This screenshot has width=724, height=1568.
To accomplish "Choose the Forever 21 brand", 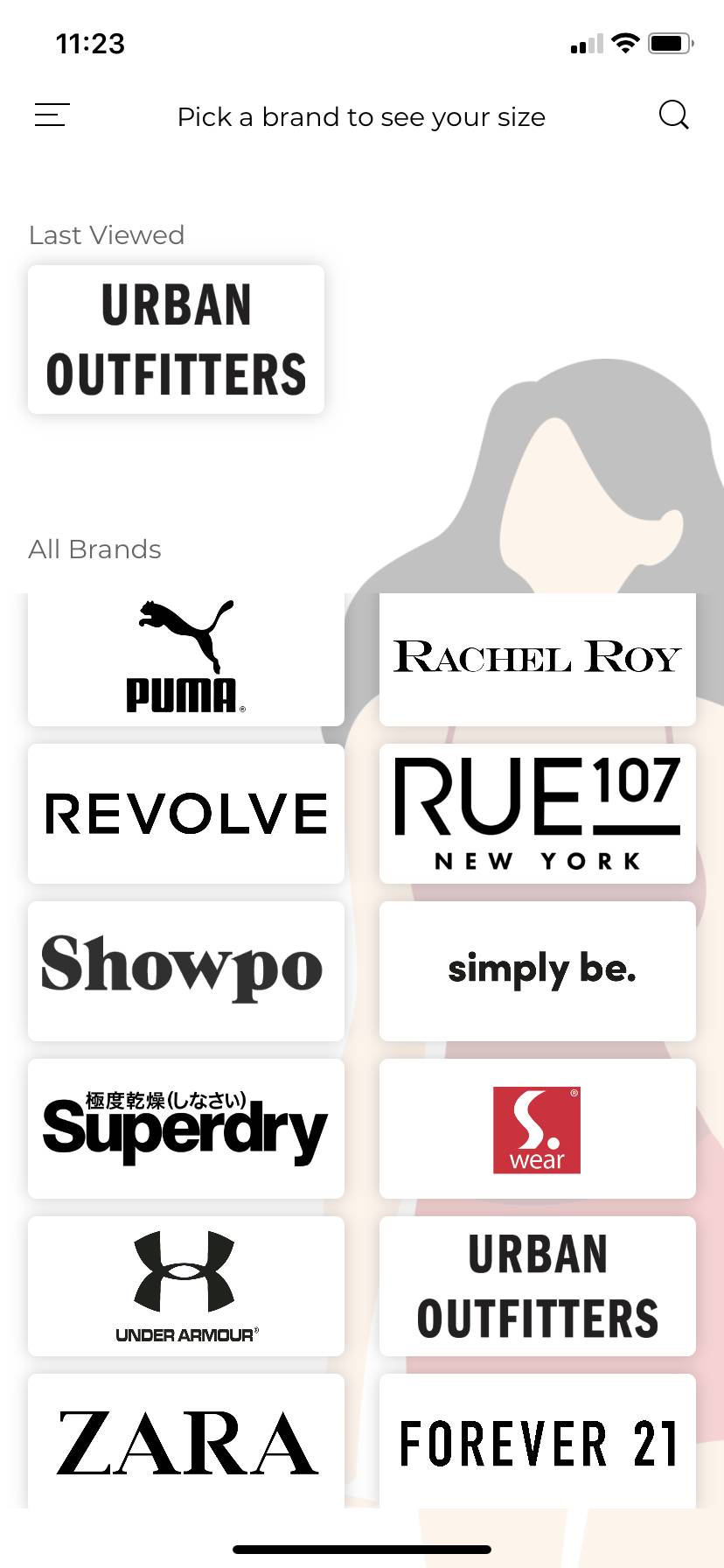I will (x=537, y=1440).
